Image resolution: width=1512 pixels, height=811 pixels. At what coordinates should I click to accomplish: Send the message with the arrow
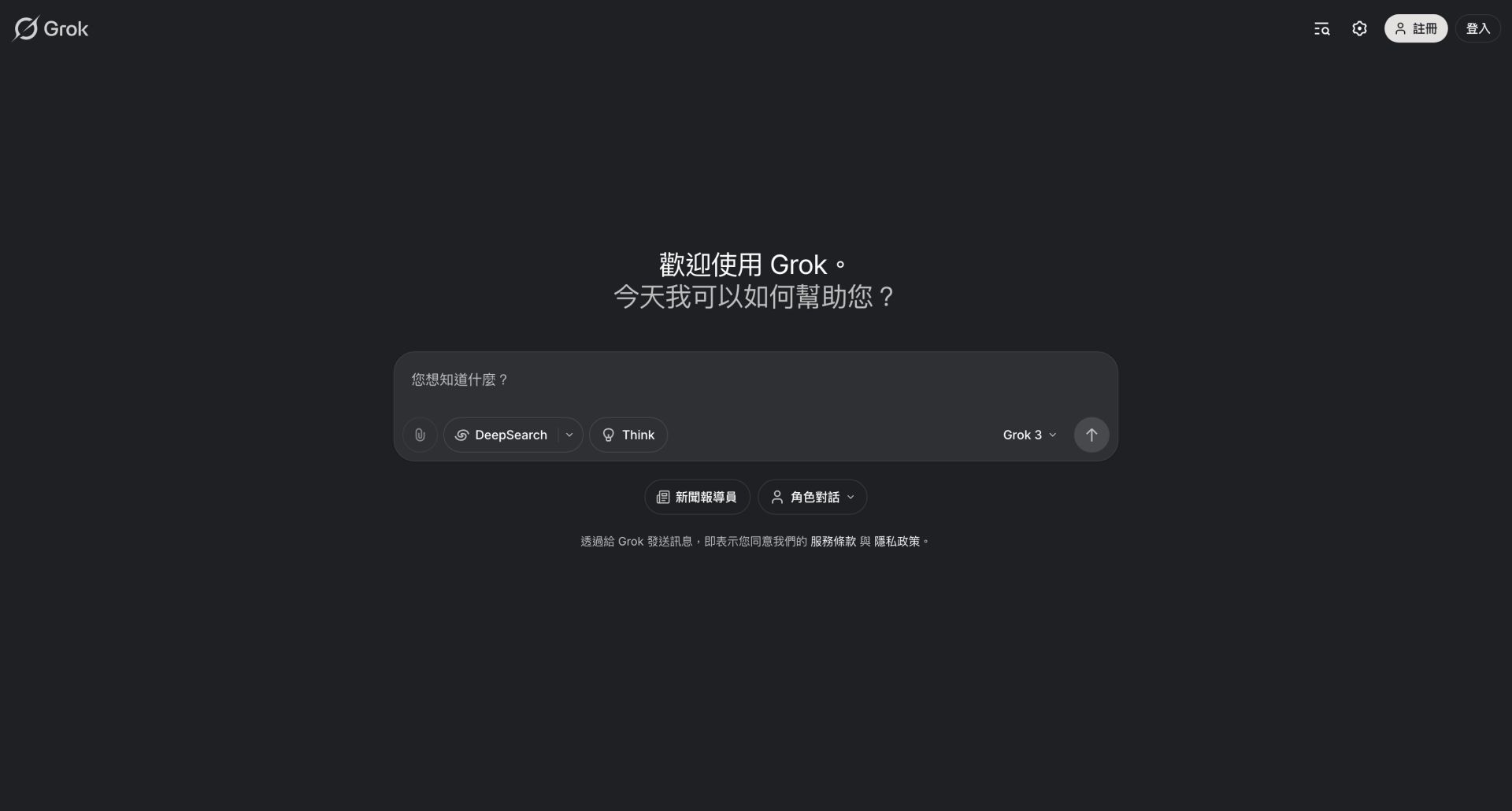pos(1091,435)
